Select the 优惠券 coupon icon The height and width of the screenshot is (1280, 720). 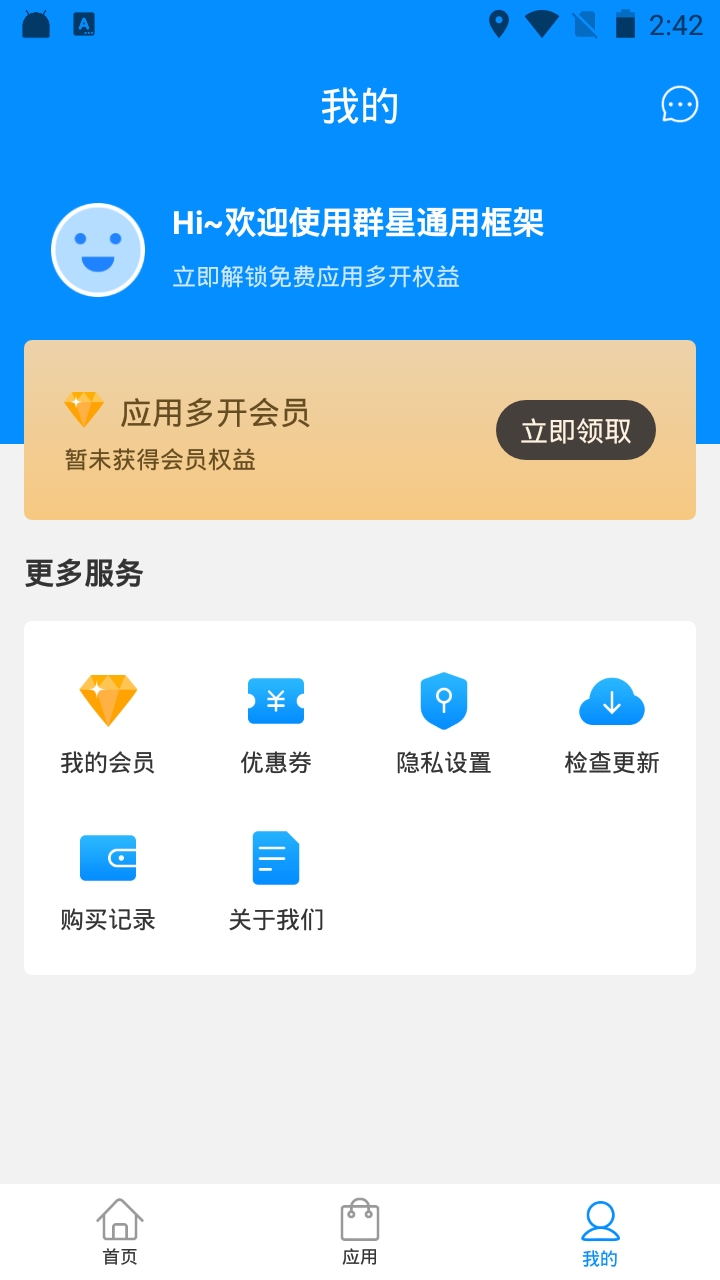[x=275, y=699]
